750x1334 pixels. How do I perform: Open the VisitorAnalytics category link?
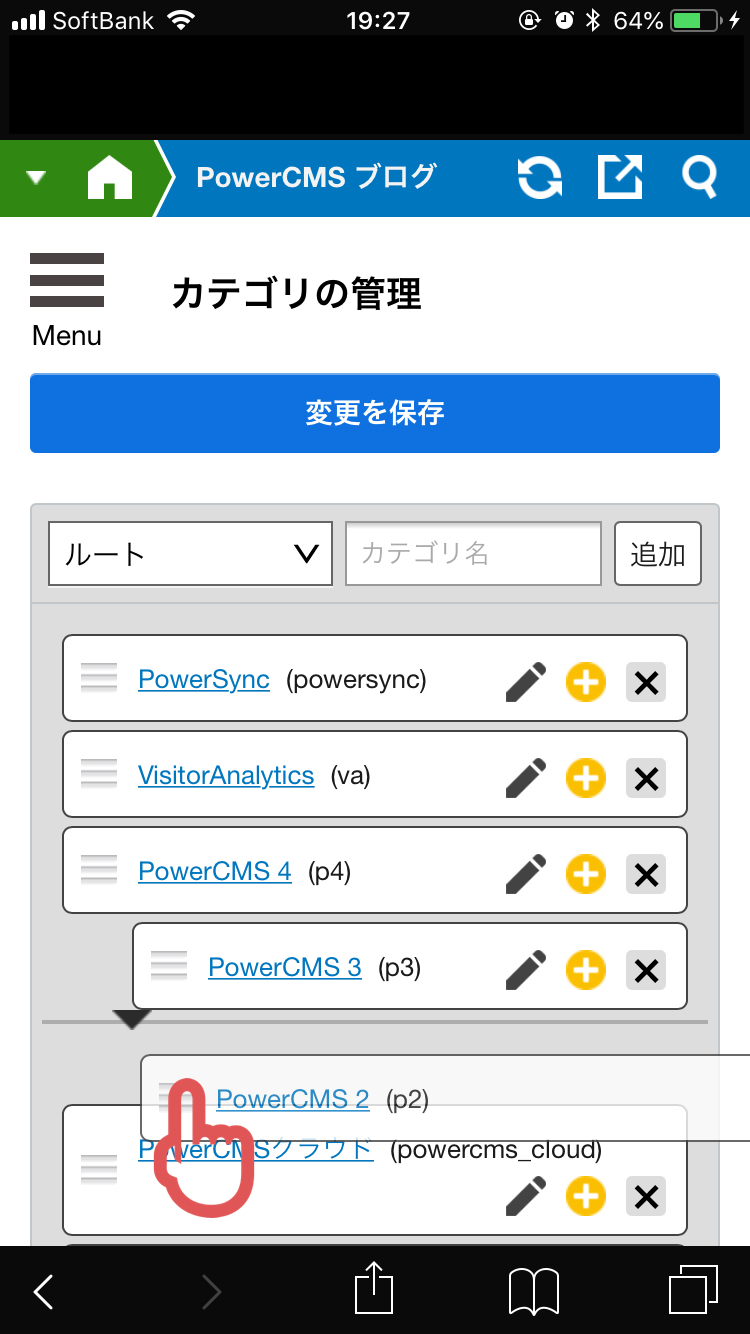226,776
